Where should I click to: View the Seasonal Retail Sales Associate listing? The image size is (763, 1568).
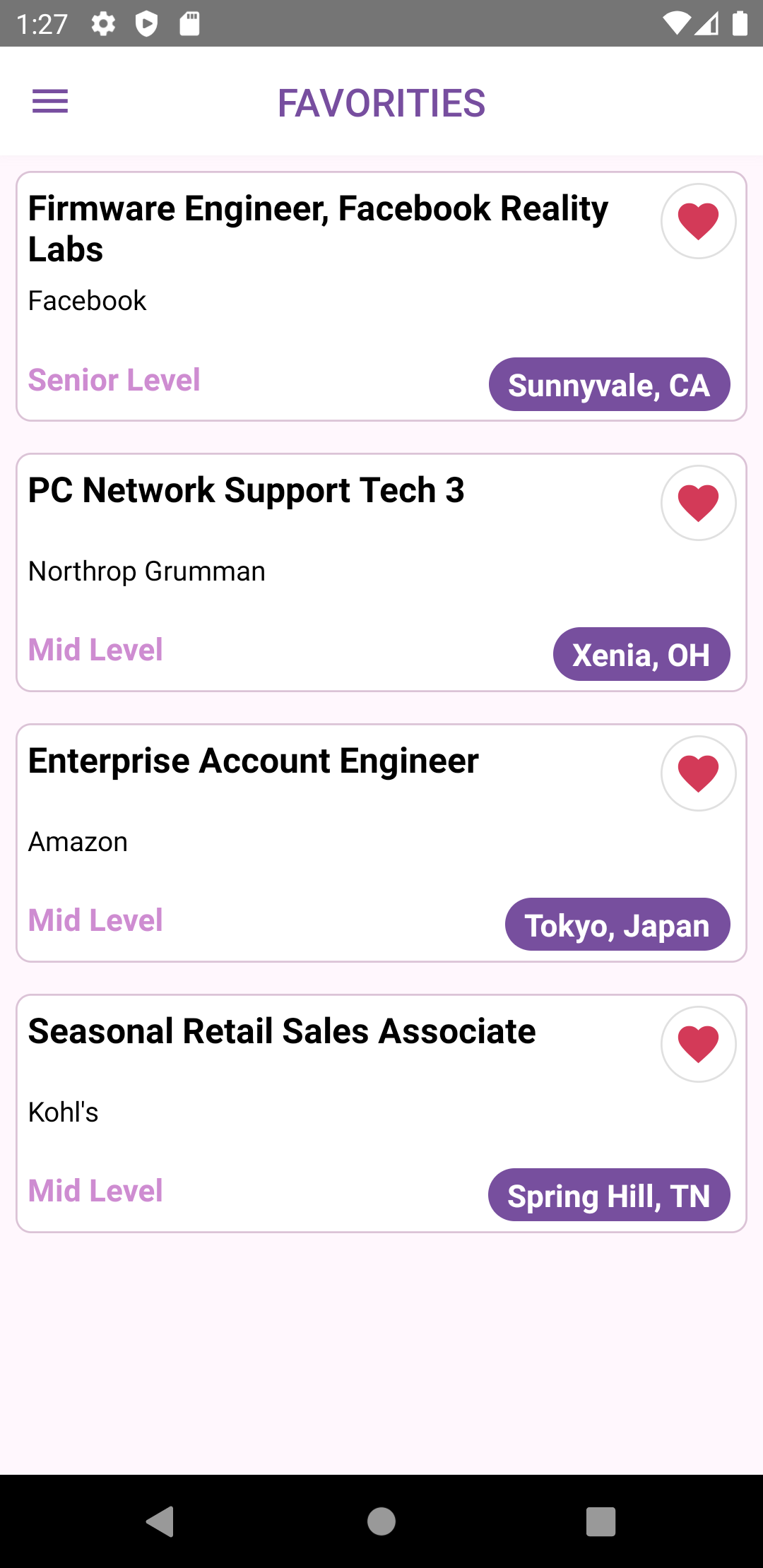point(381,1113)
